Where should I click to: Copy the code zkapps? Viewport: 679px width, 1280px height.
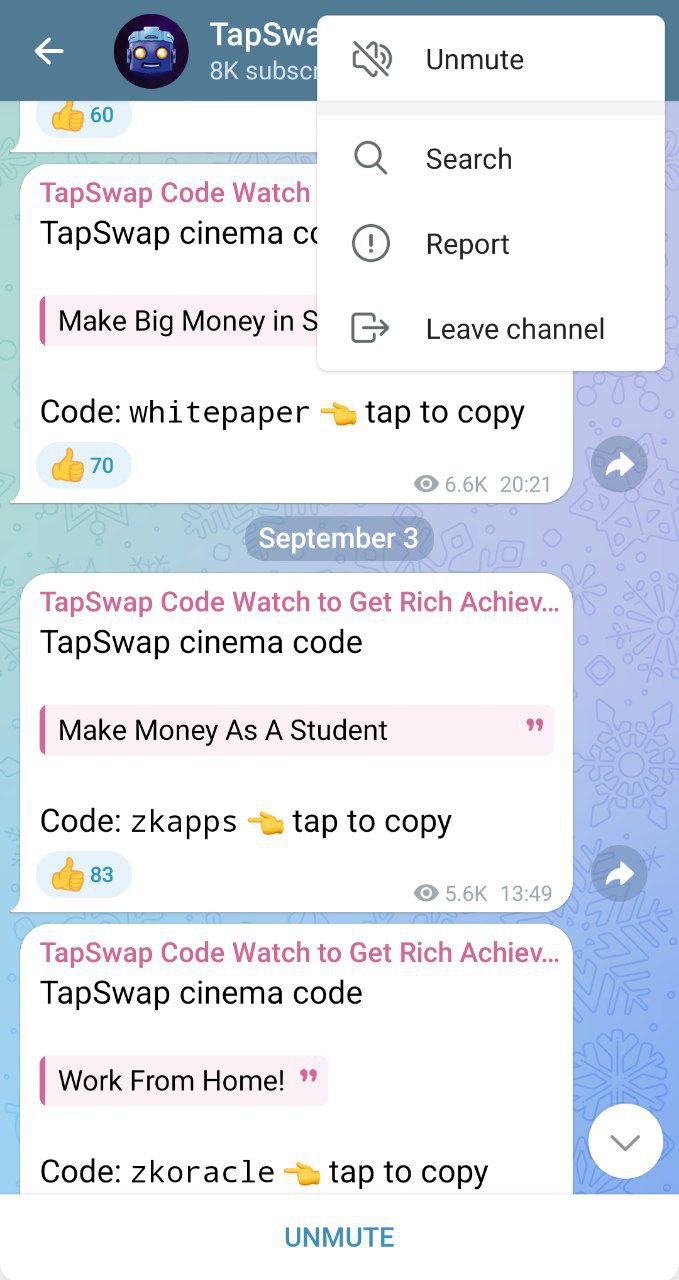tap(184, 822)
